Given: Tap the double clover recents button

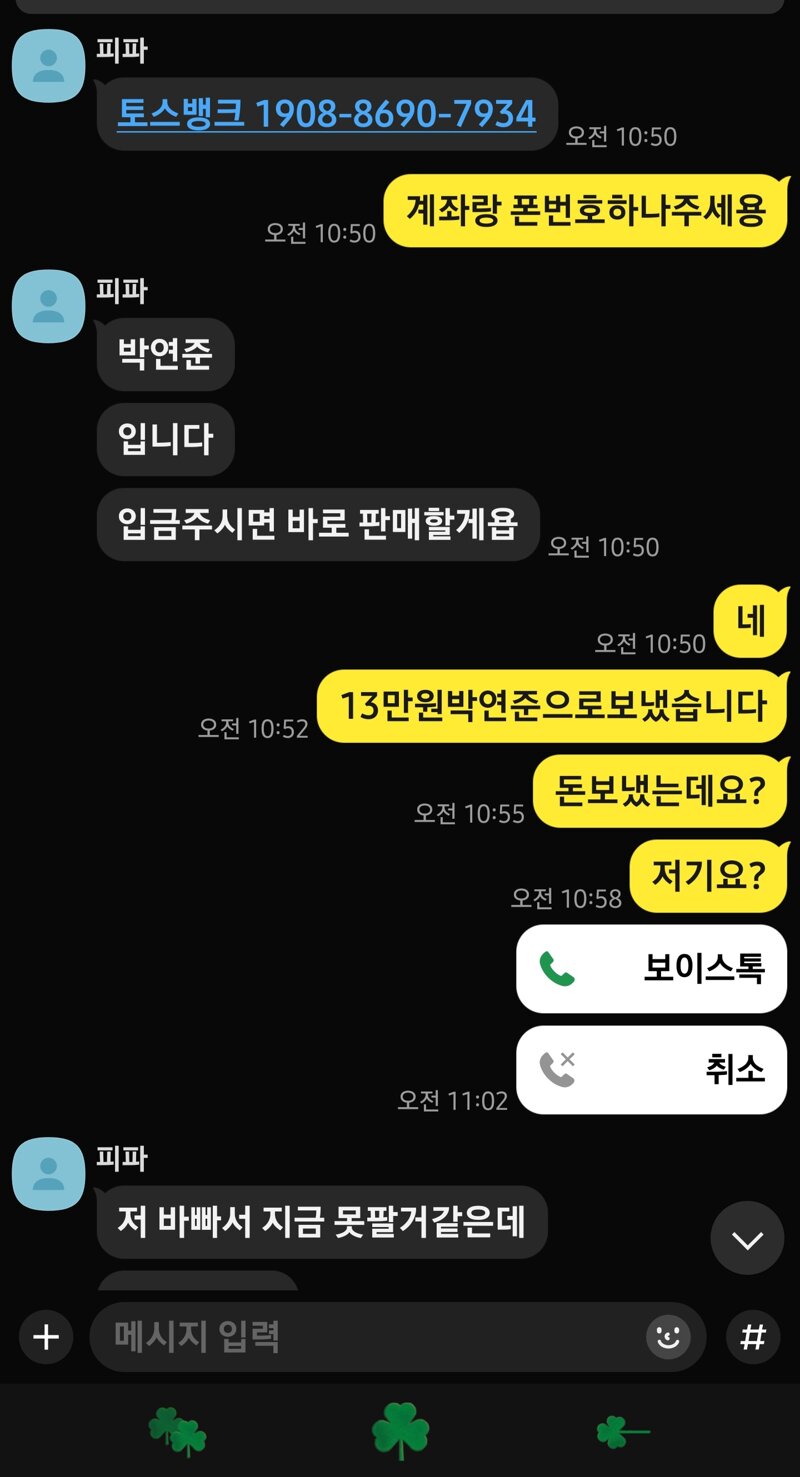Looking at the screenshot, I should tap(178, 1432).
